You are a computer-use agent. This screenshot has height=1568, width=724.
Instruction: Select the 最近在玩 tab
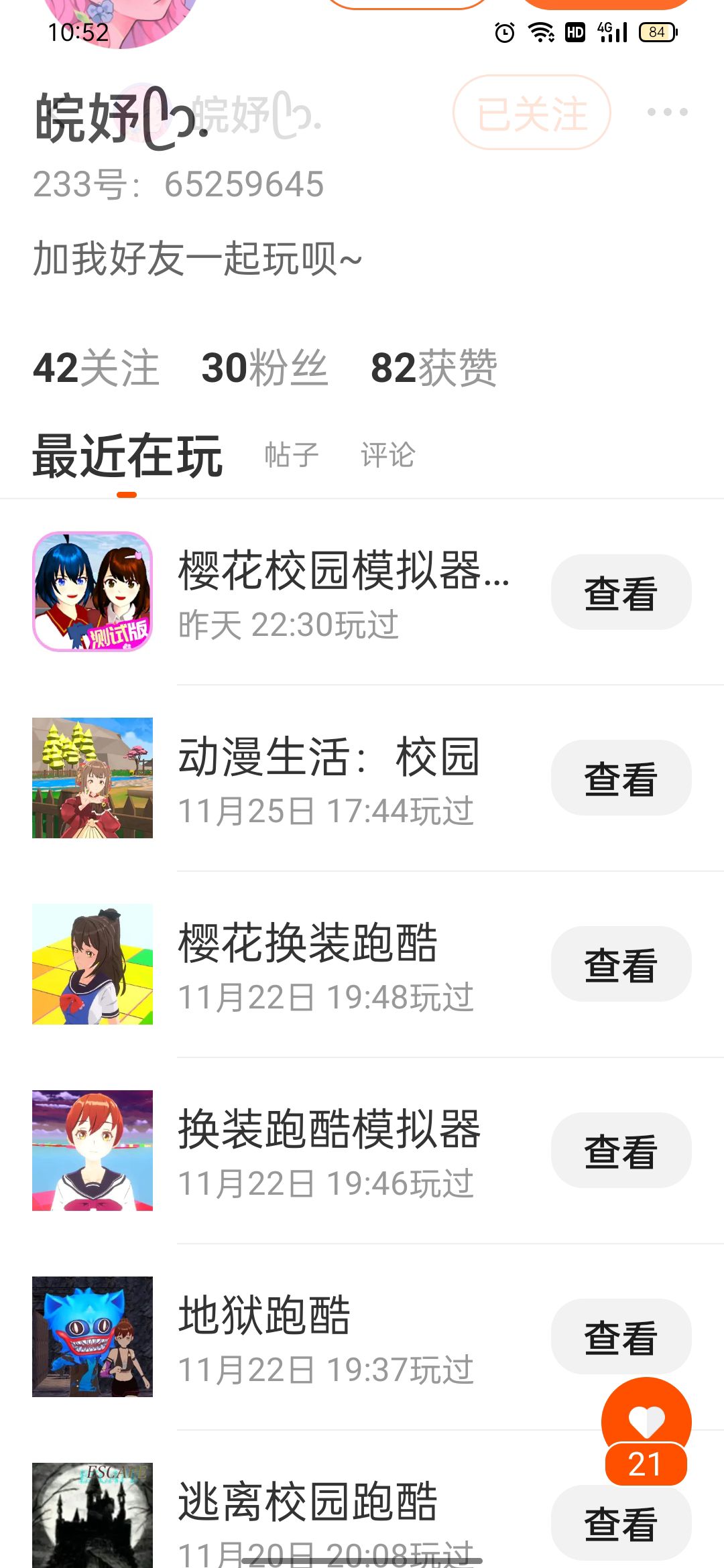point(127,456)
